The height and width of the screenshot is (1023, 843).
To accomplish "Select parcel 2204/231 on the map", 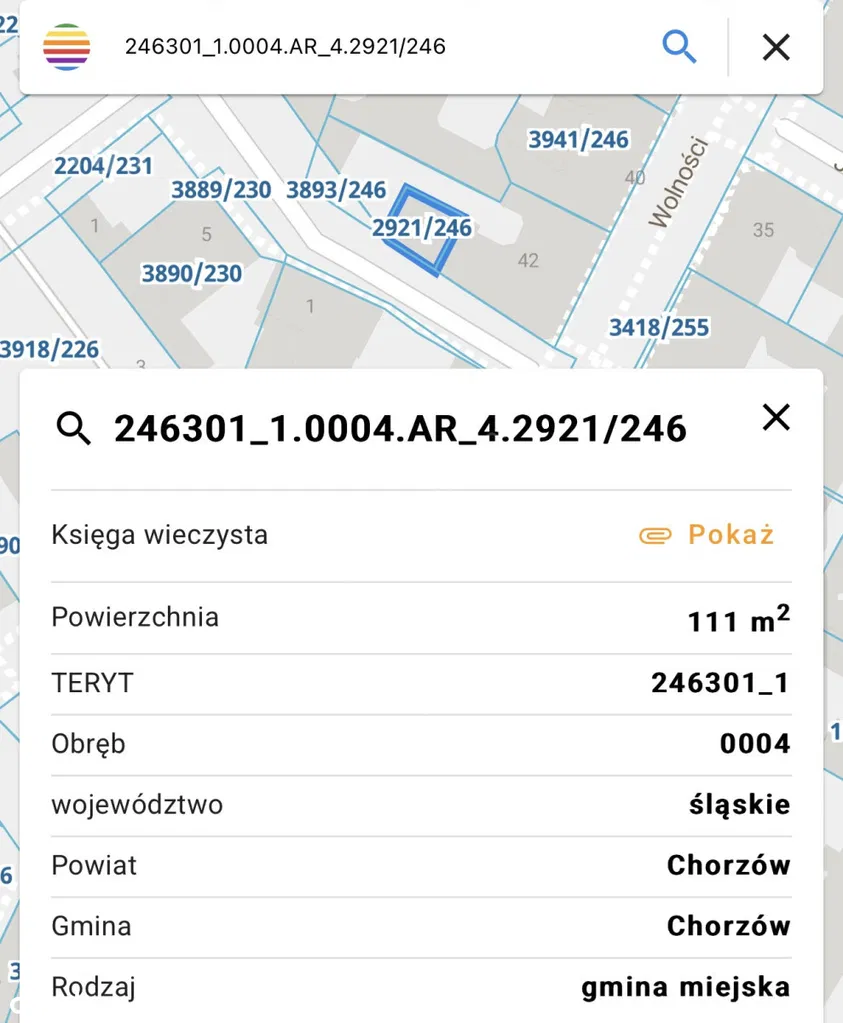I will pyautogui.click(x=103, y=166).
